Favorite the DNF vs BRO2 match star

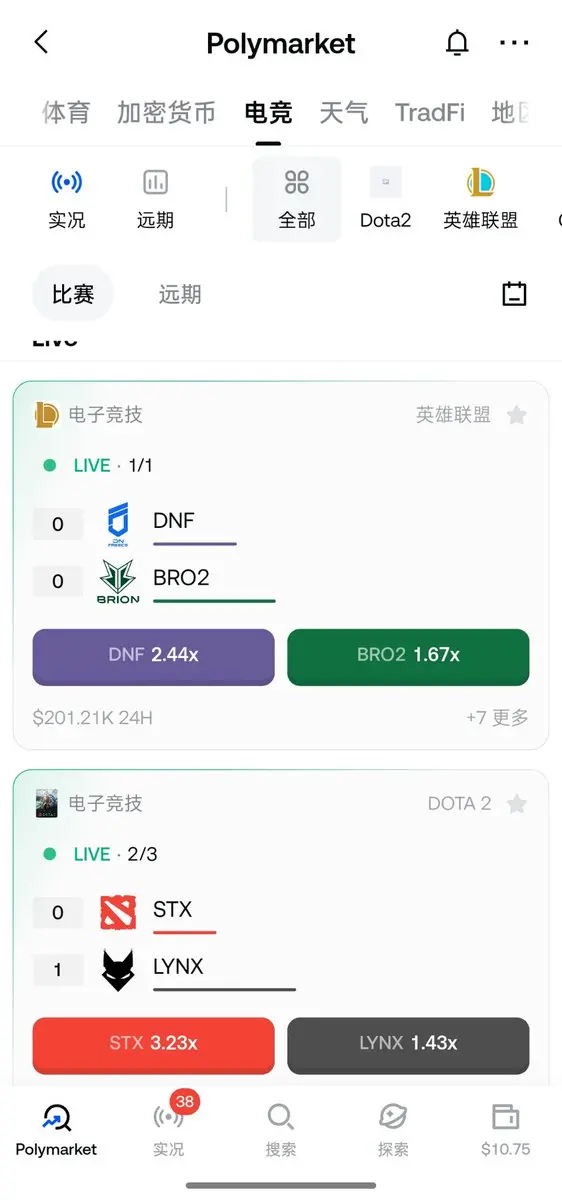click(517, 415)
